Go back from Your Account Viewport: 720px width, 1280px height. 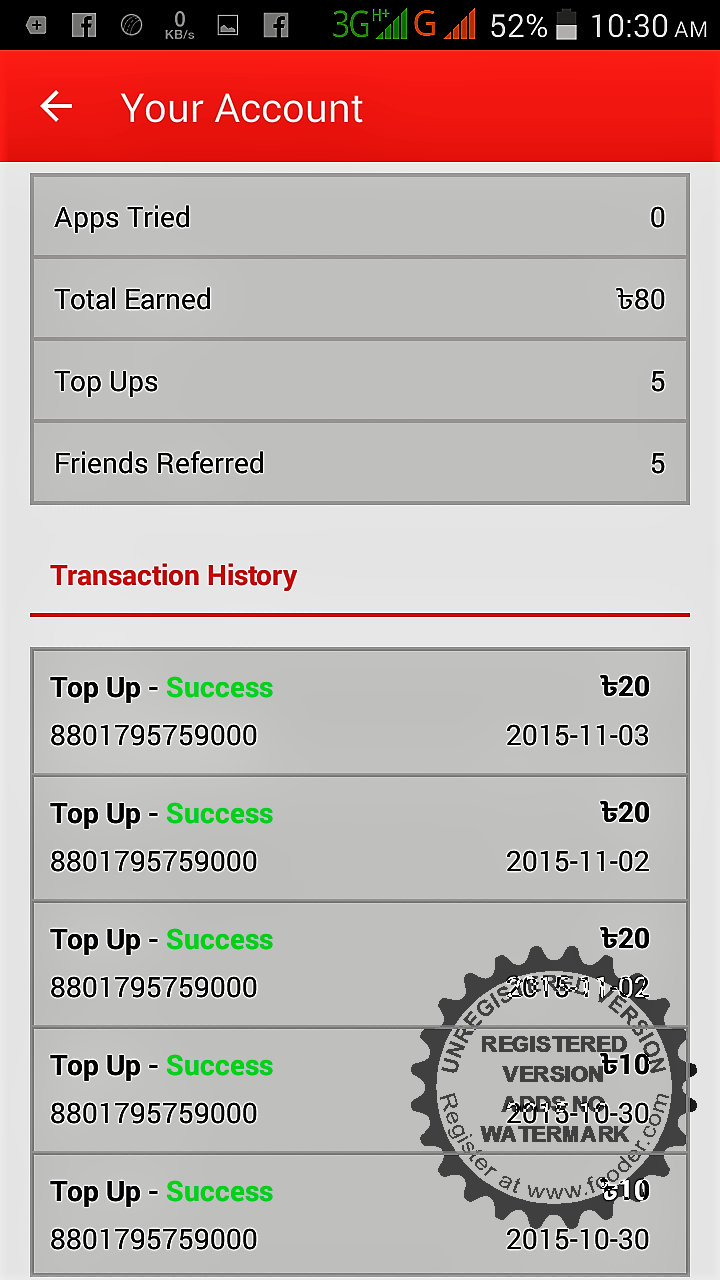coord(57,106)
